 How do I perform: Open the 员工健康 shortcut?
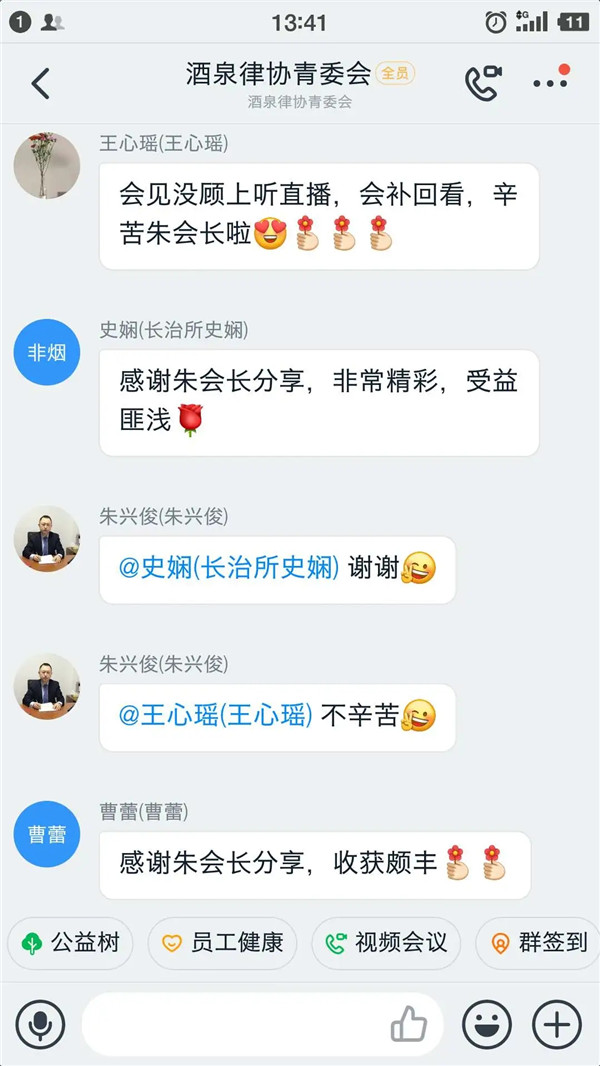(222, 943)
